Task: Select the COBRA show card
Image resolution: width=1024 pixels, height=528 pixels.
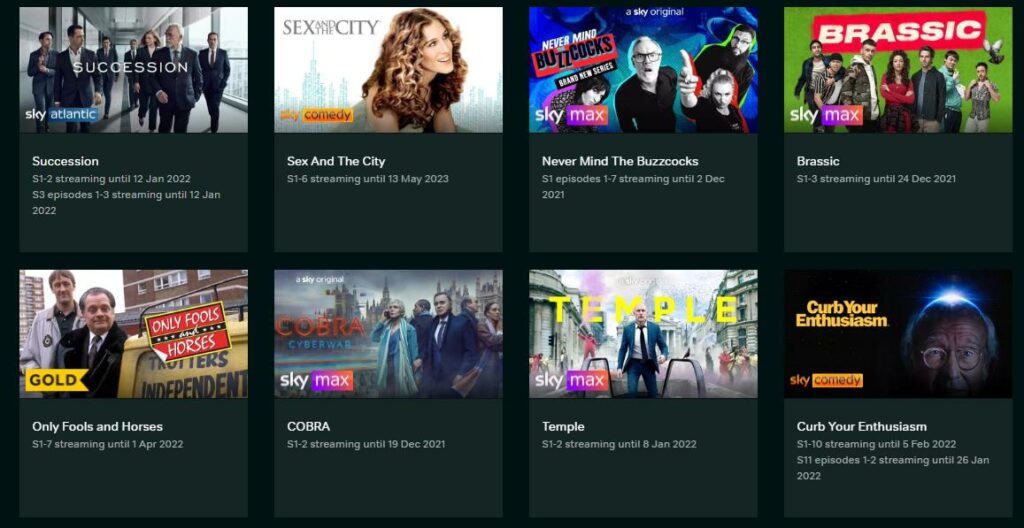Action: [x=388, y=334]
